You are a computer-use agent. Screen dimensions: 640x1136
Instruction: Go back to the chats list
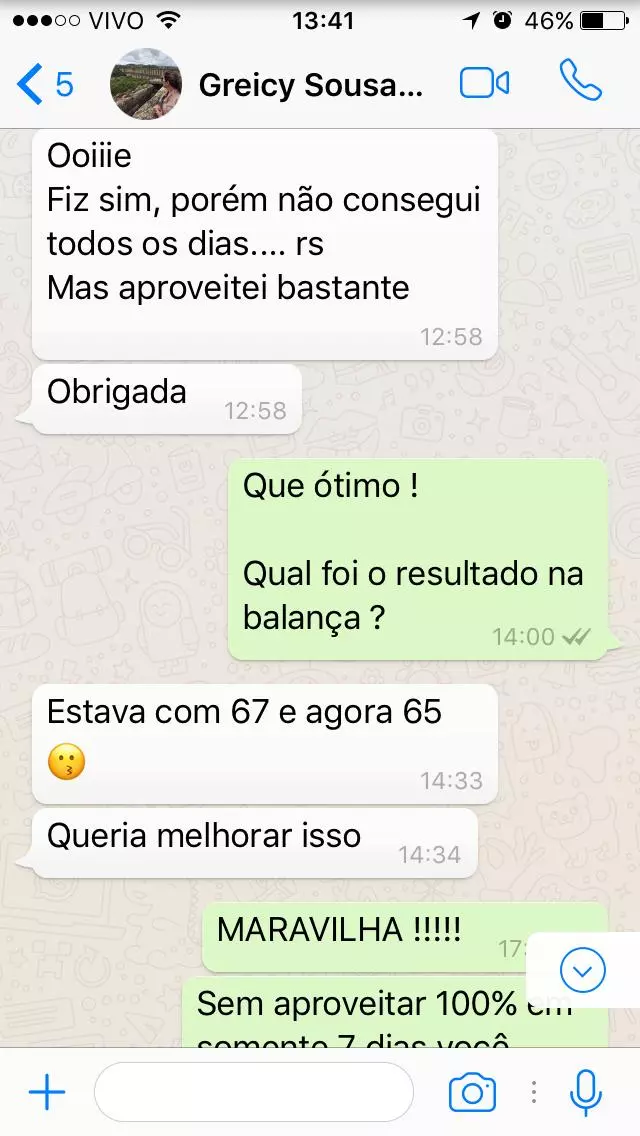[x=44, y=85]
